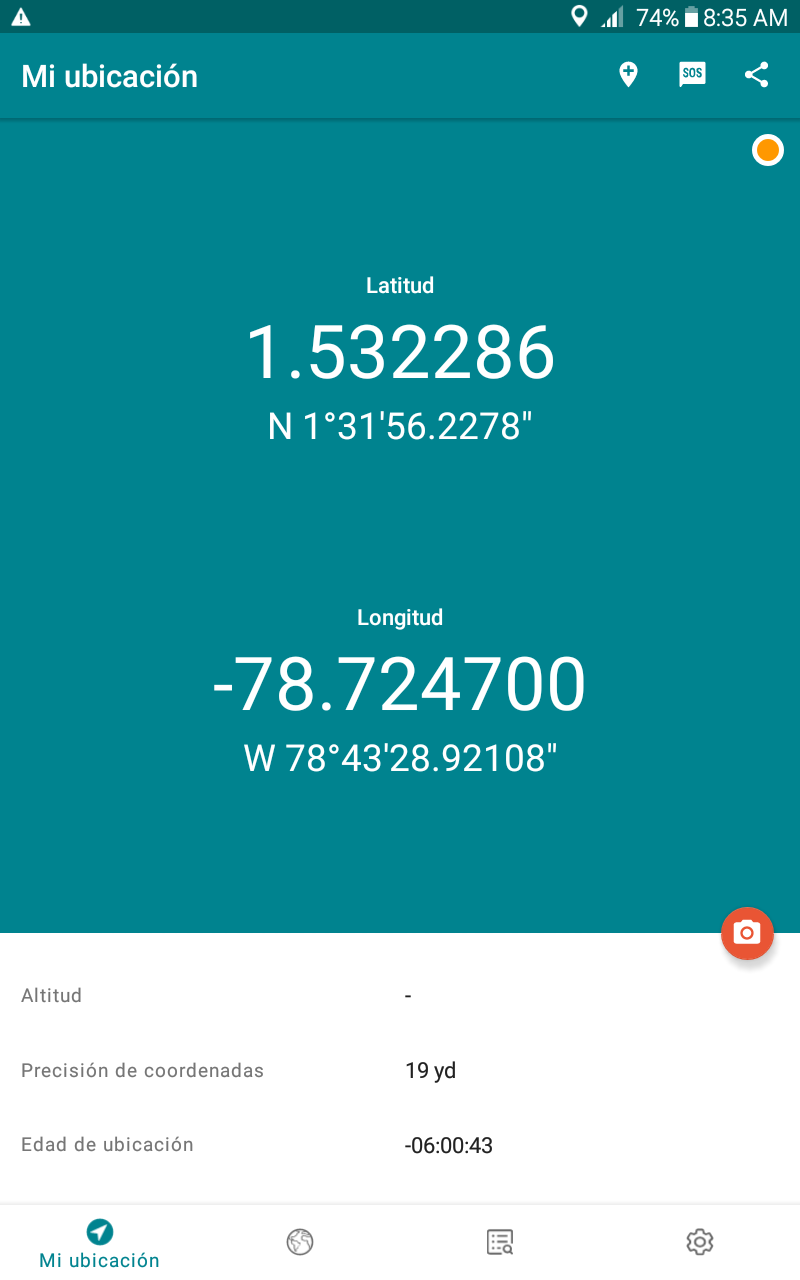Image resolution: width=800 pixels, height=1280 pixels.
Task: Open the saved locations list tab
Action: tap(500, 1242)
